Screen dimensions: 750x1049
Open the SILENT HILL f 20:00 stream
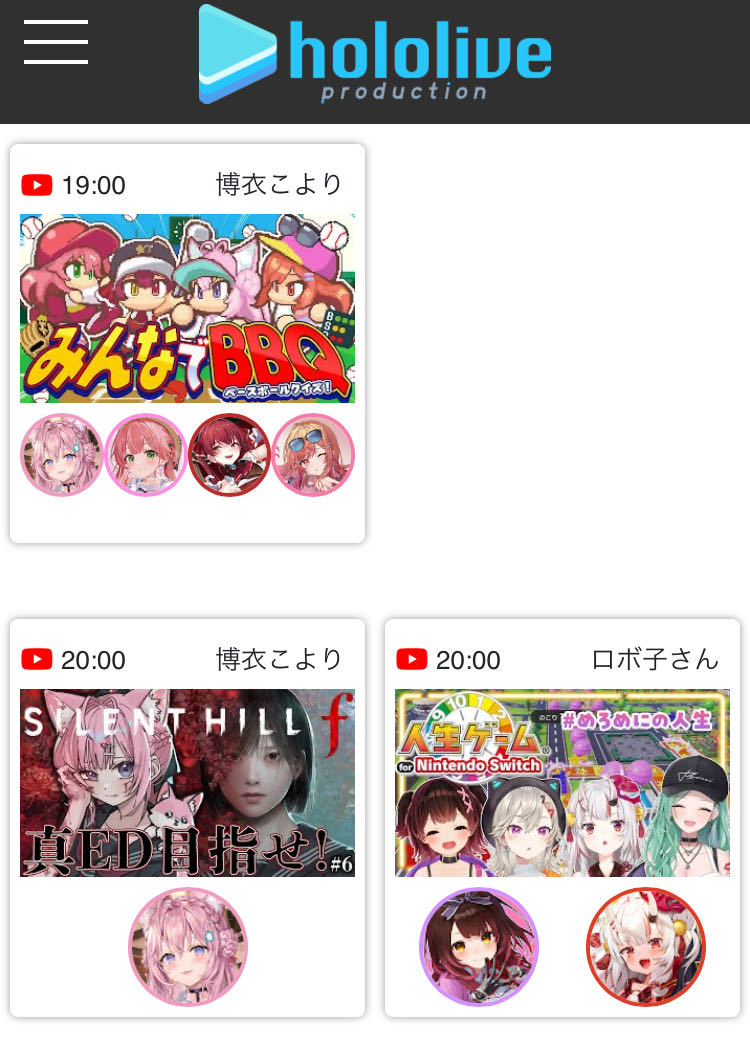[x=187, y=782]
